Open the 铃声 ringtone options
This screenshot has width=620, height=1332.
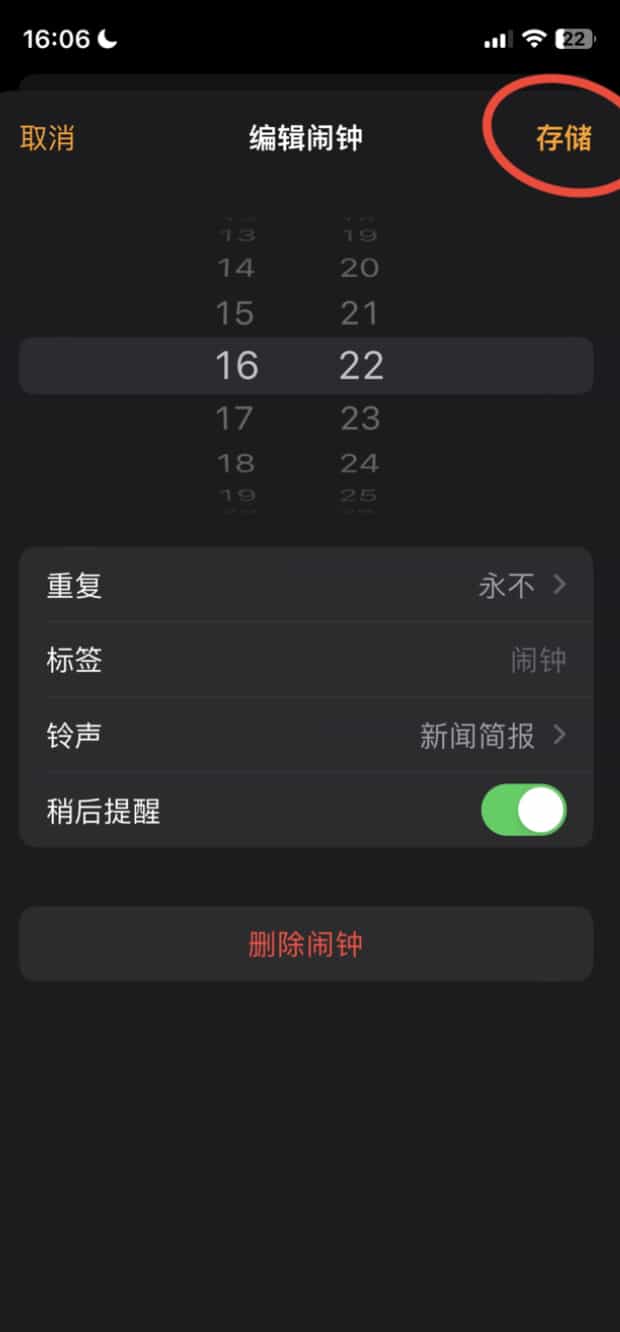coord(306,736)
